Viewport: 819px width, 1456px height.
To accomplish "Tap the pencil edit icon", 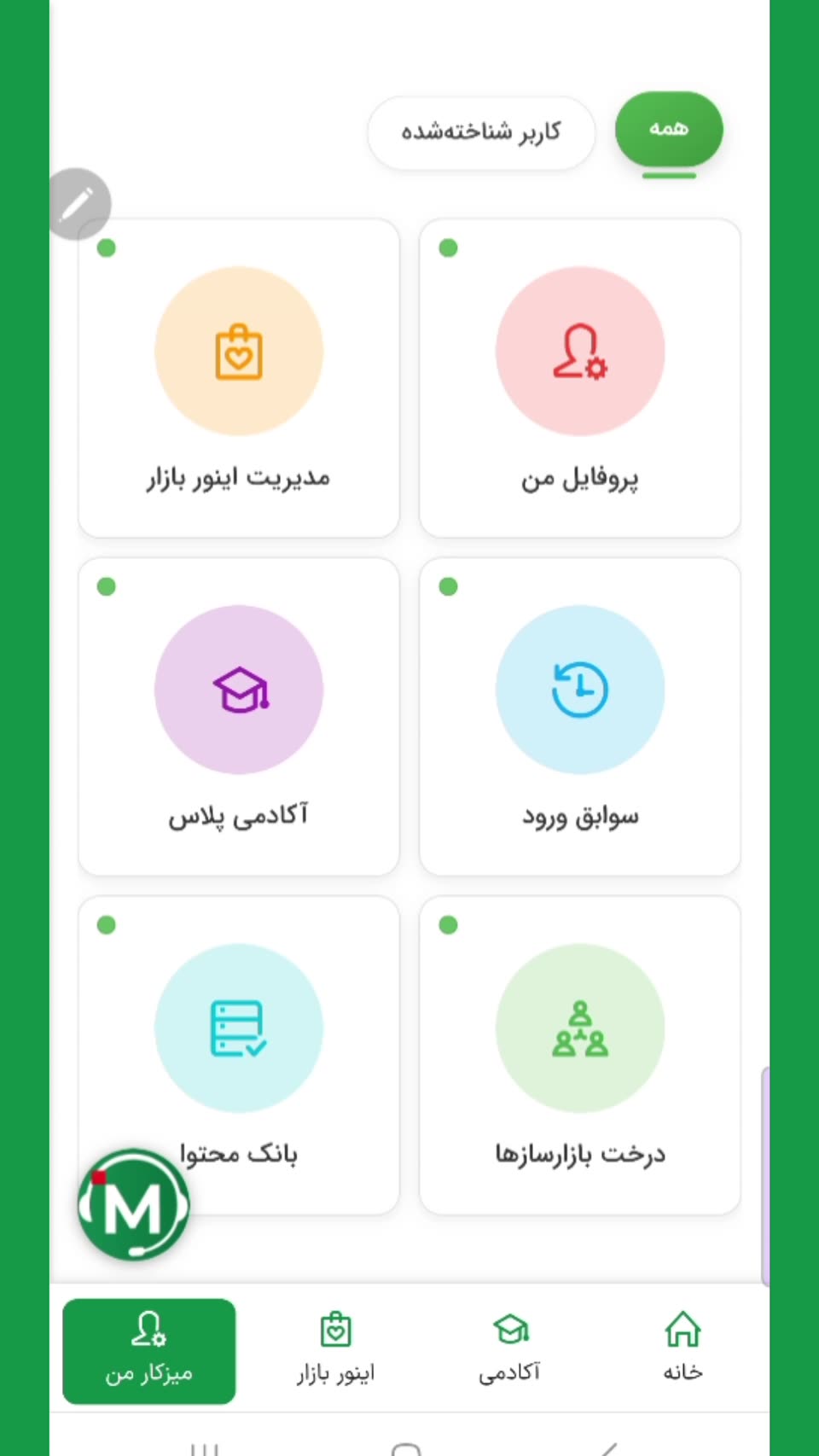I will click(x=78, y=204).
